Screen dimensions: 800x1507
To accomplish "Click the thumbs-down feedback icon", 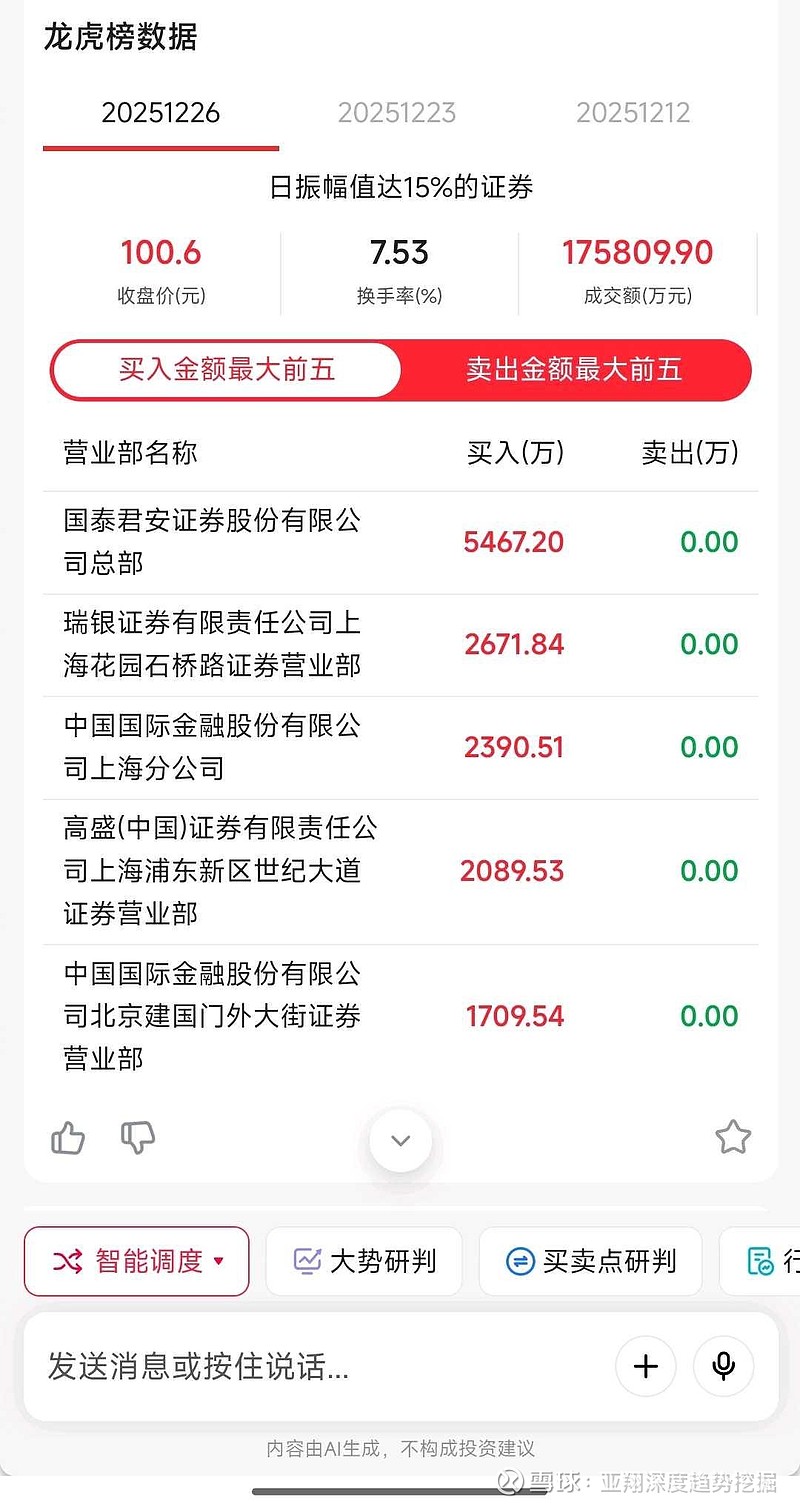I will click(x=137, y=1137).
